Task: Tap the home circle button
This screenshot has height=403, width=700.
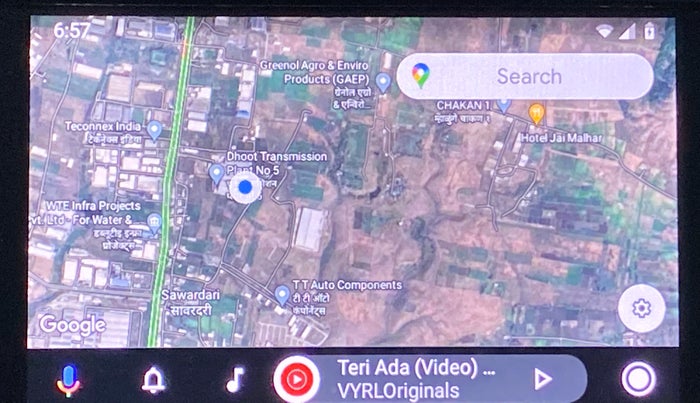Action: tap(637, 379)
